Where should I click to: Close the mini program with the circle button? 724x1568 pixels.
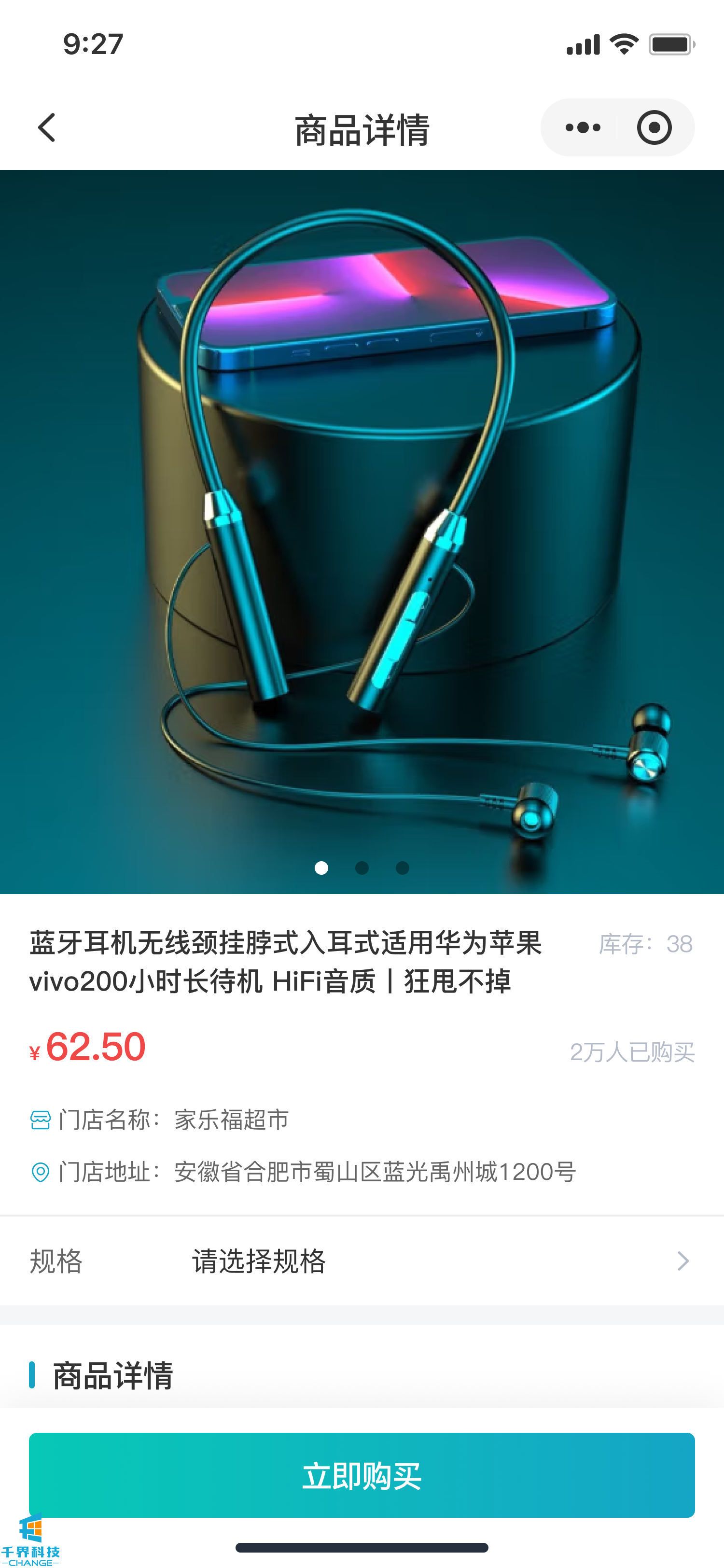point(654,128)
